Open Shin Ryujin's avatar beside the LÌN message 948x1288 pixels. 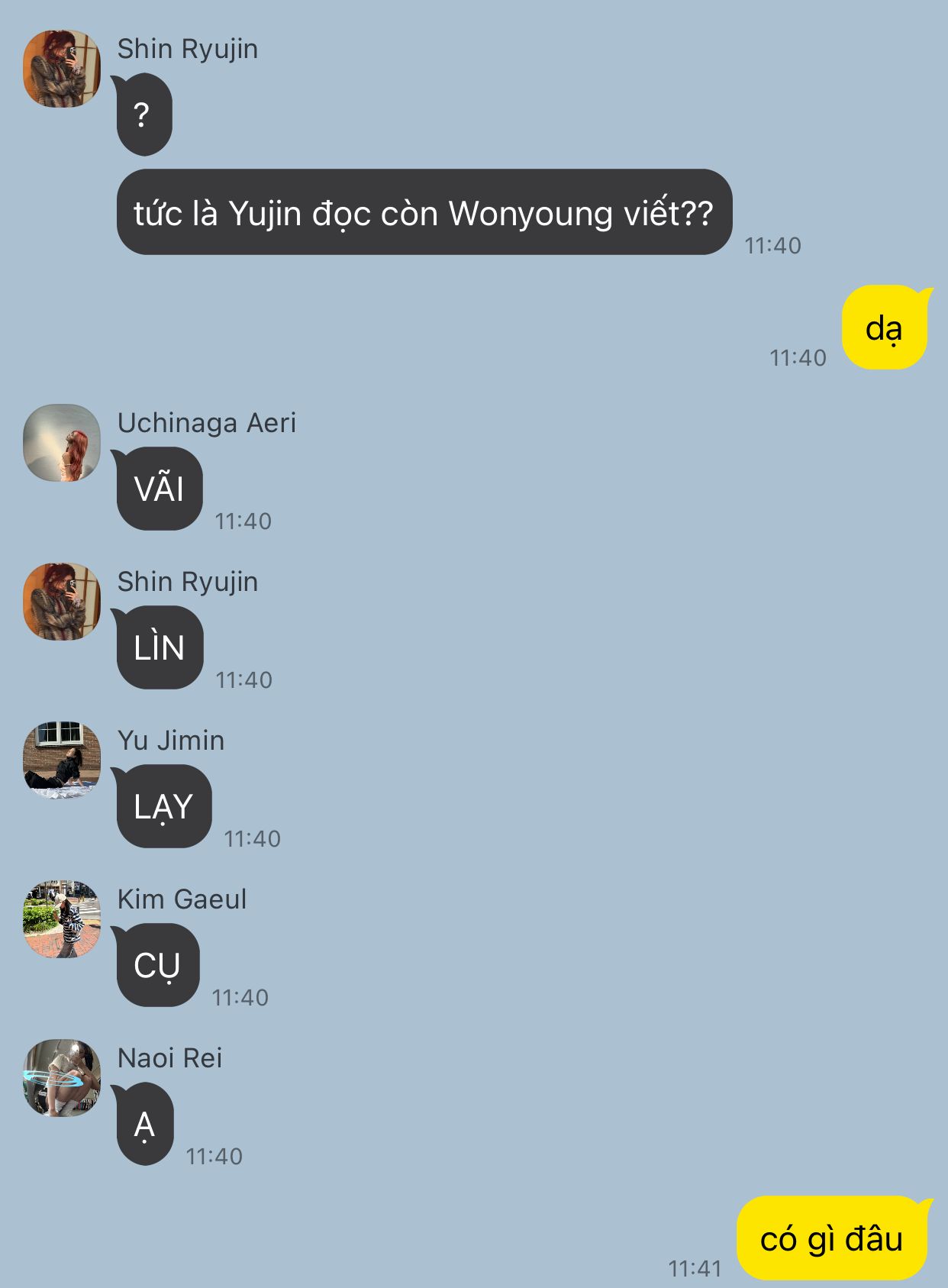pos(62,602)
